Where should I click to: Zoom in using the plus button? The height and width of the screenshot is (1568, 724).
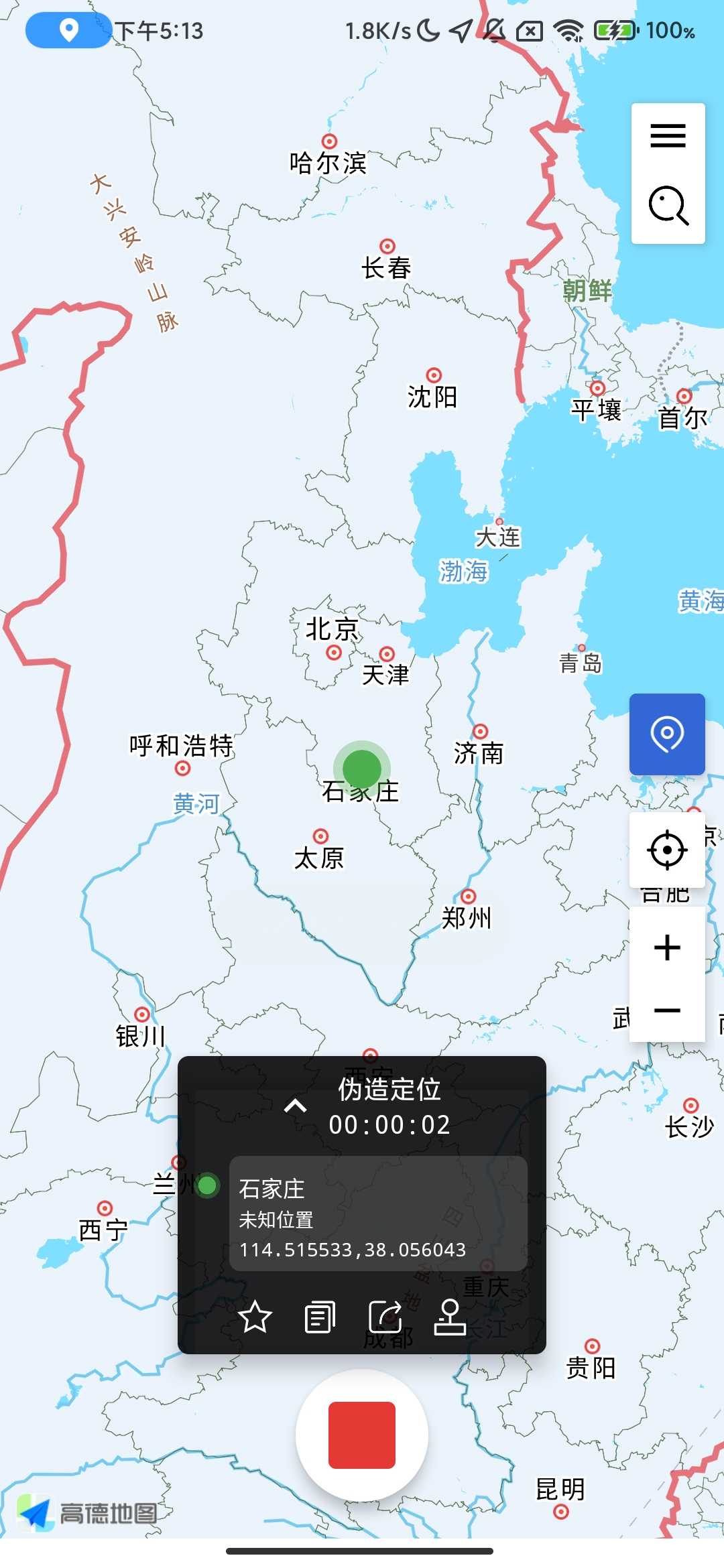(x=667, y=947)
